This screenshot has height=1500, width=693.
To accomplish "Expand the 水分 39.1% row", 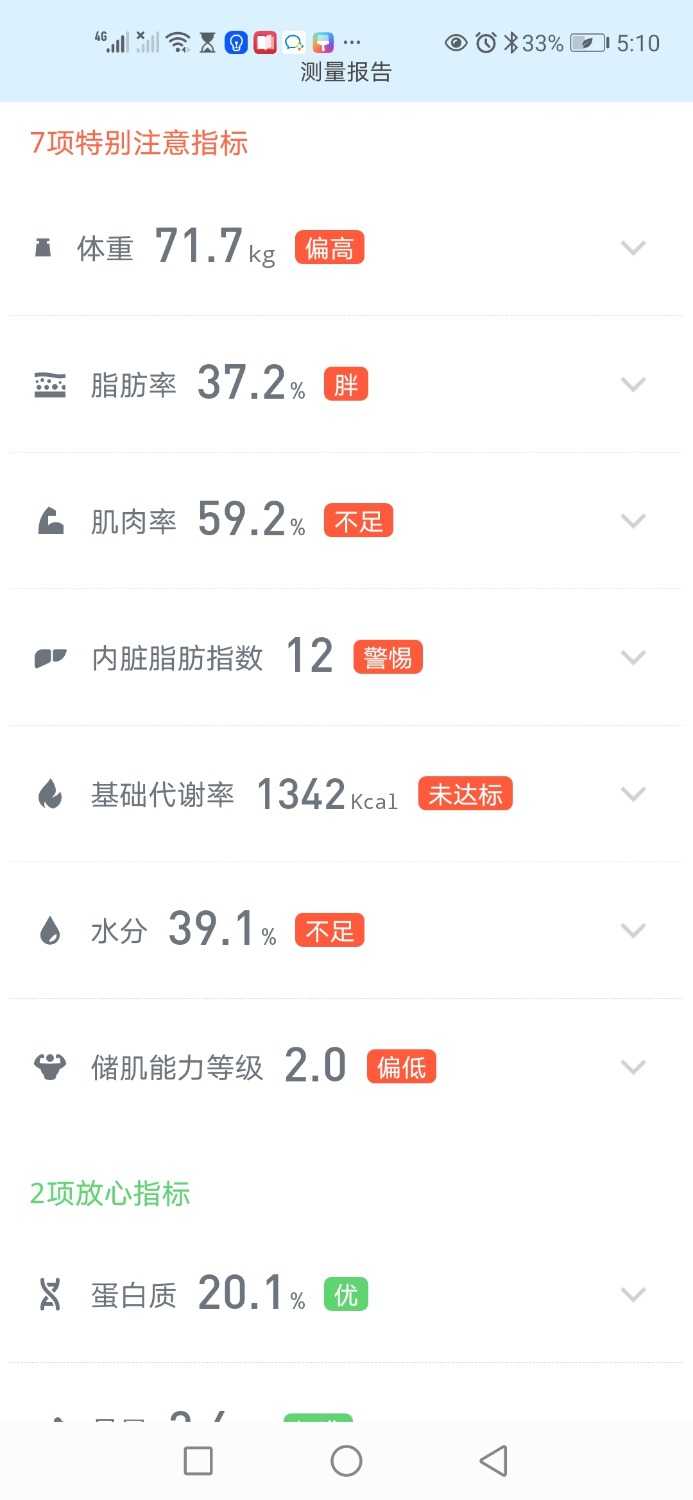I will [x=633, y=930].
